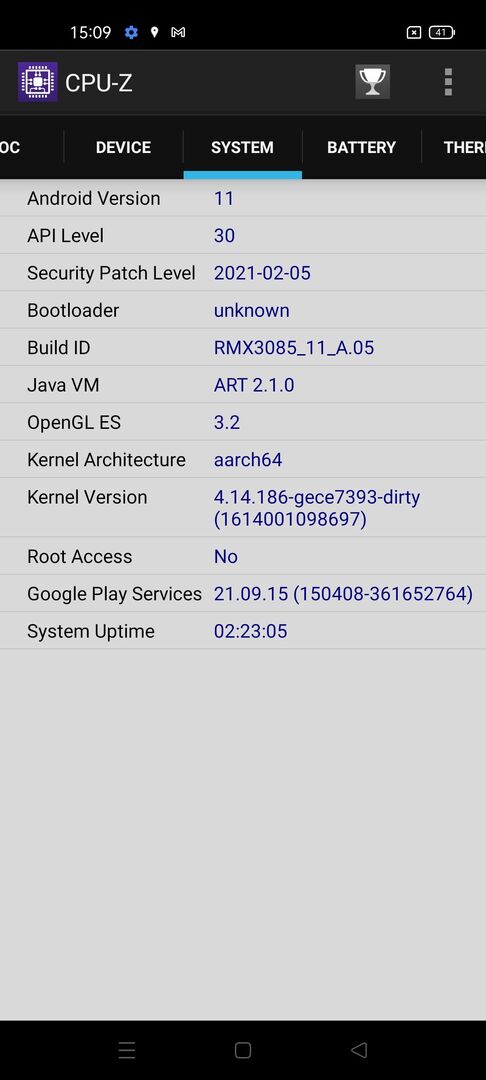Switch to the DEVICE tab

[x=123, y=147]
